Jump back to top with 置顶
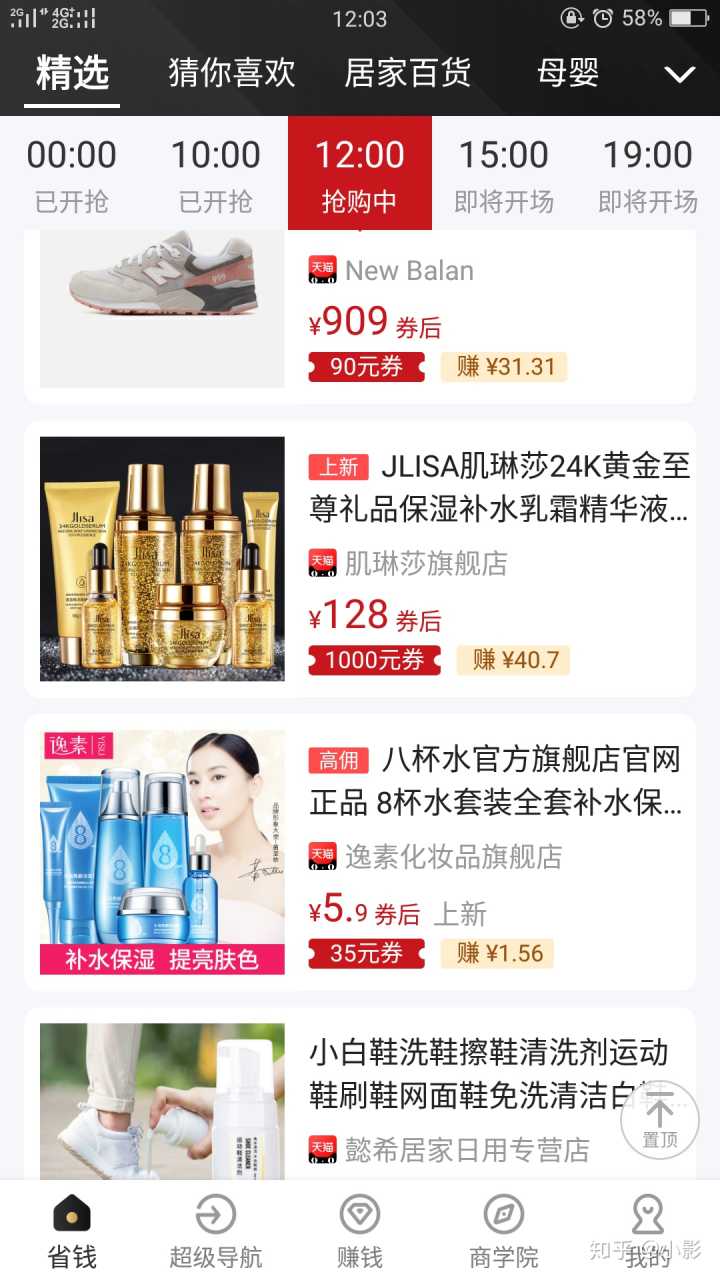 660,1120
